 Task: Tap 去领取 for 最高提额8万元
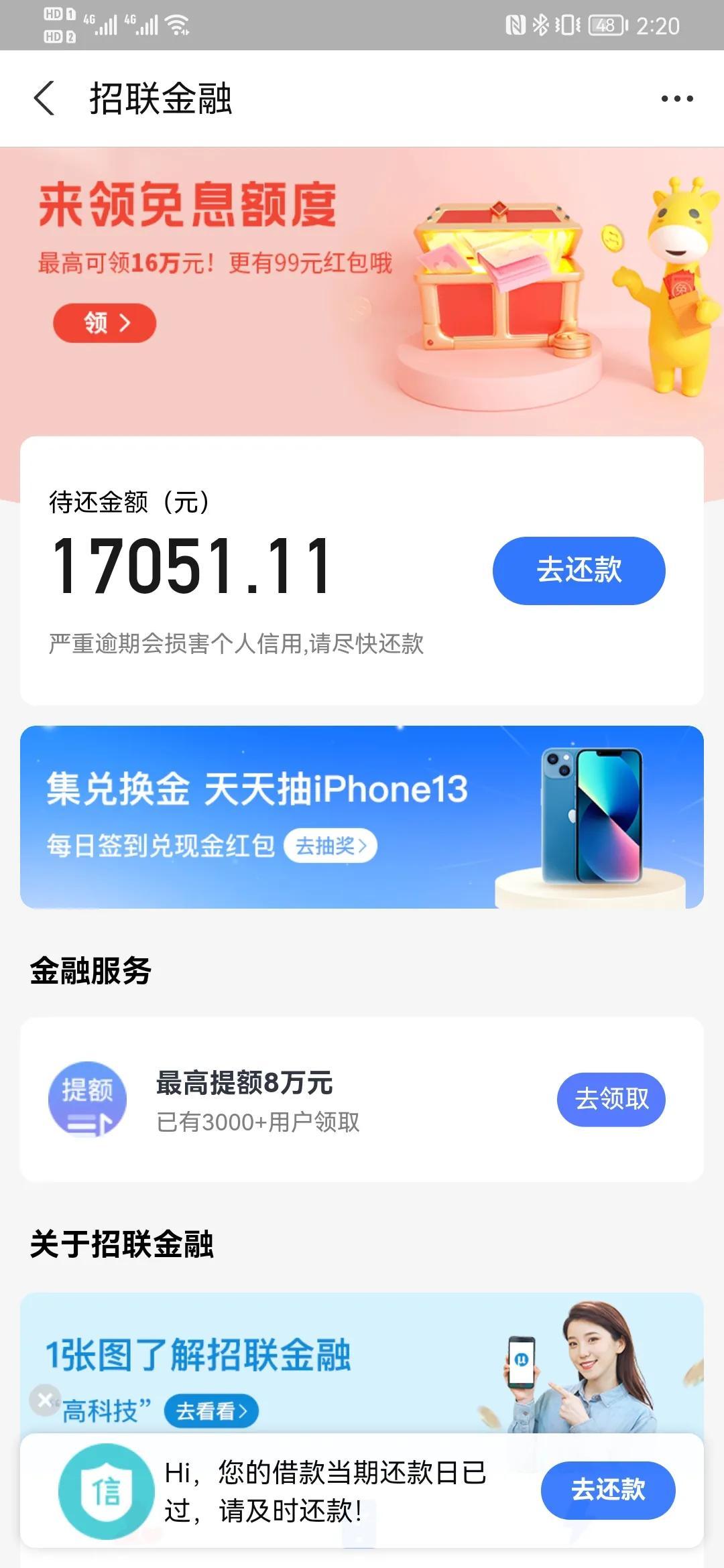point(611,1098)
